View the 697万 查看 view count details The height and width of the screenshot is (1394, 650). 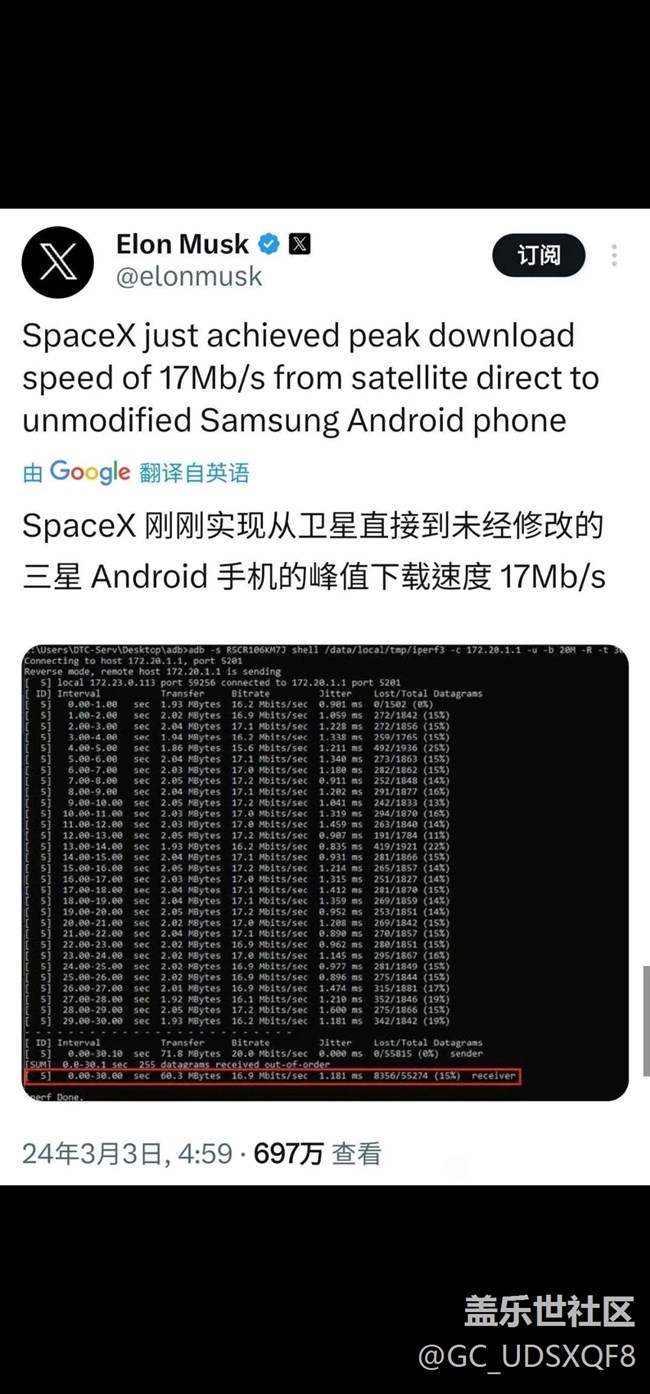pos(318,1154)
